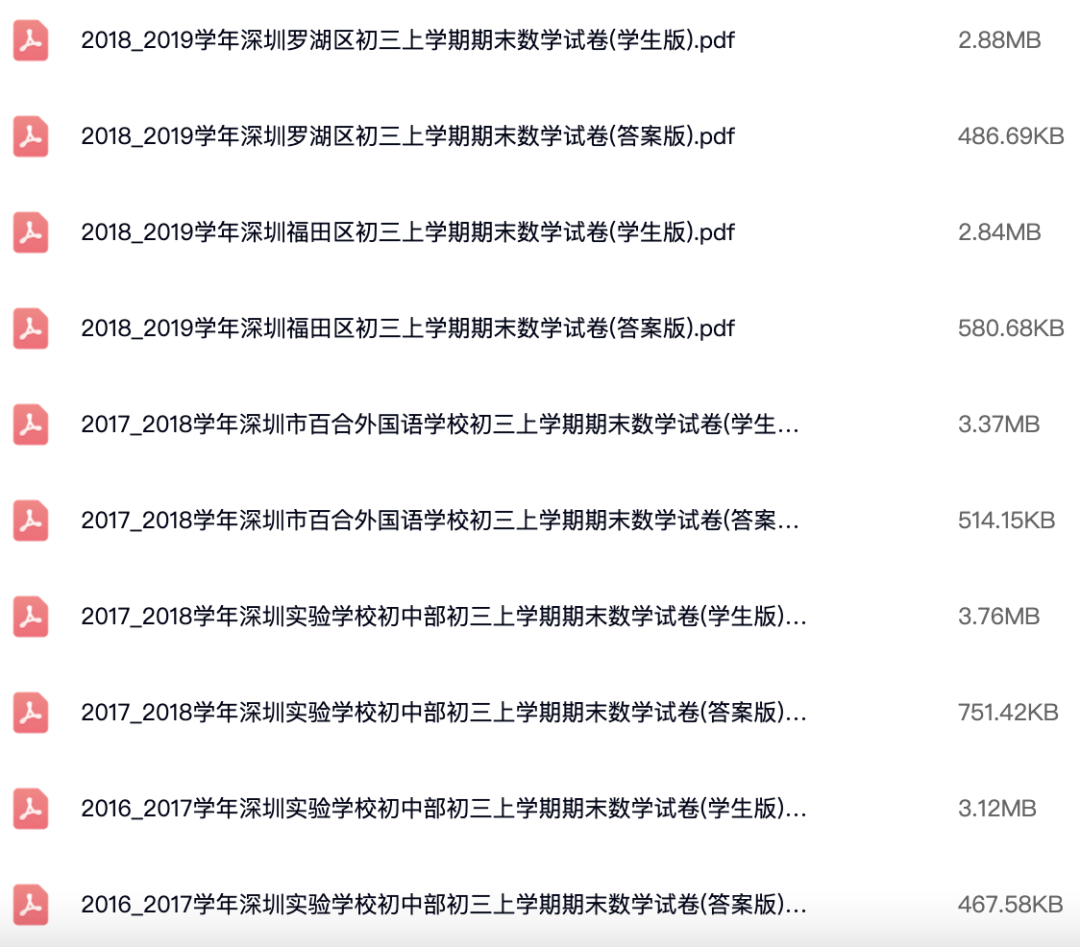
Task: Open the 2018_2019 罗湖区 学生版 PDF
Action: click(x=408, y=41)
